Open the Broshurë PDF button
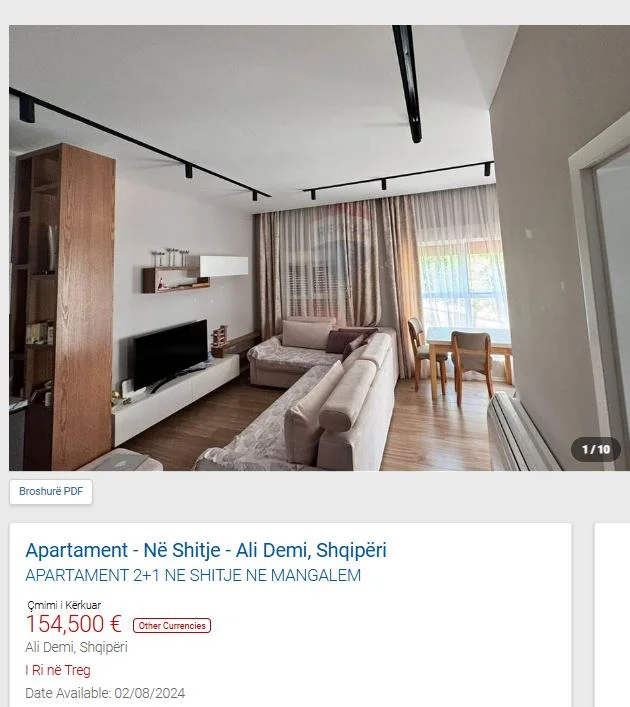Image resolution: width=630 pixels, height=707 pixels. point(51,491)
